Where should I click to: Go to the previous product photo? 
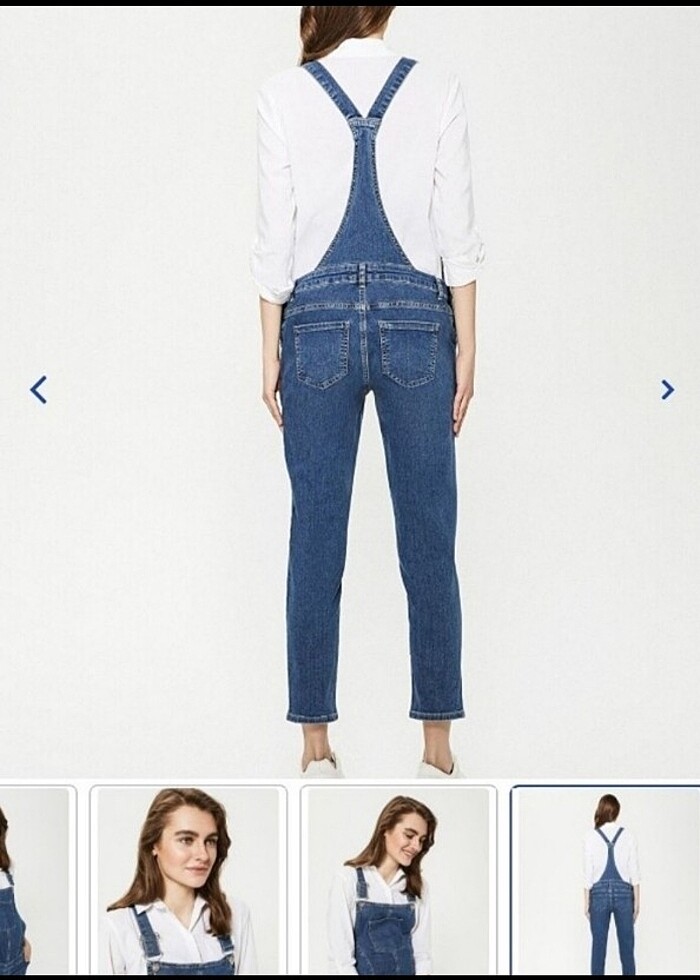point(38,390)
